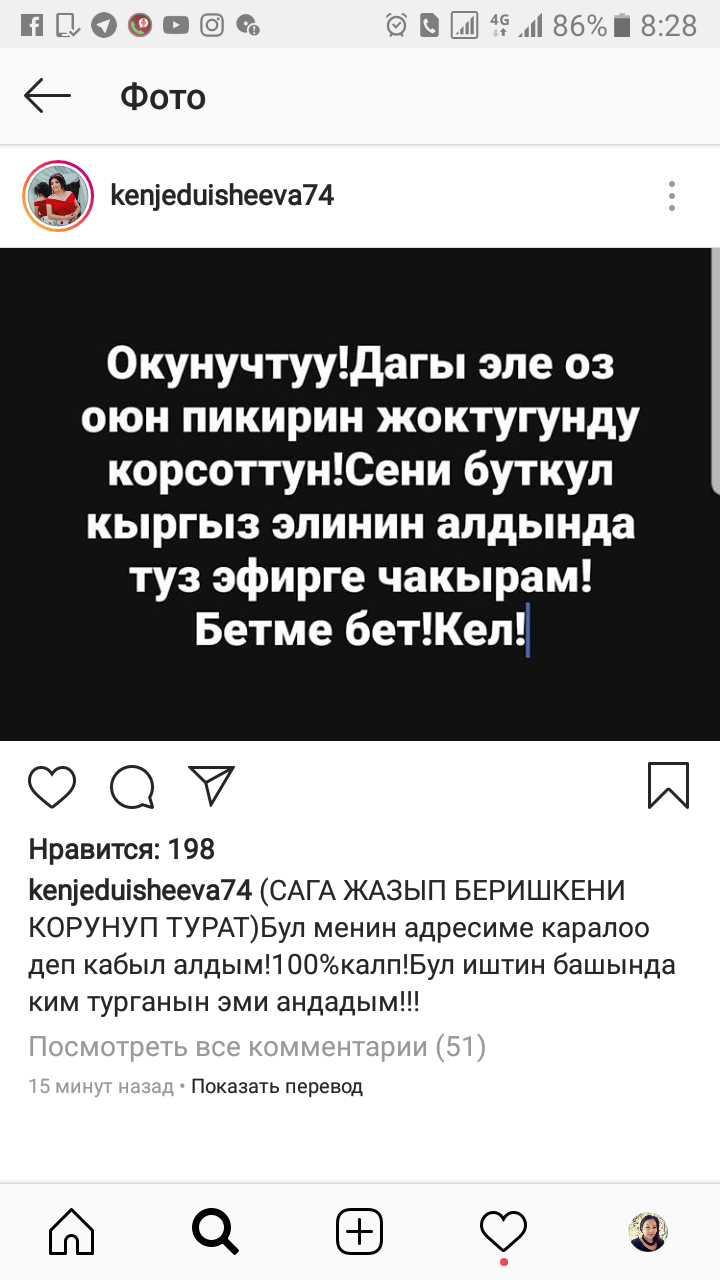Open the post options overflow menu

[672, 196]
